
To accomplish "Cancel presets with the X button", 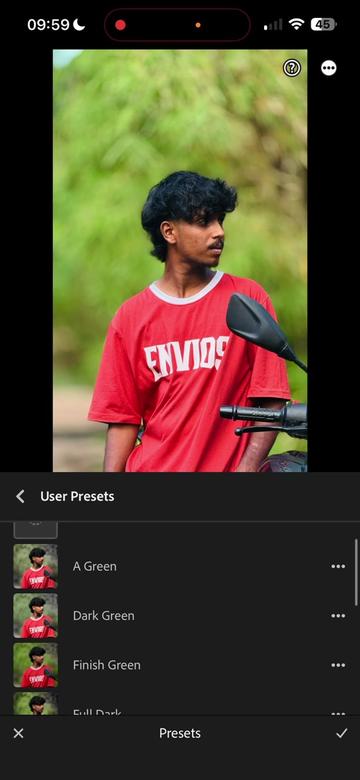I will pyautogui.click(x=18, y=733).
